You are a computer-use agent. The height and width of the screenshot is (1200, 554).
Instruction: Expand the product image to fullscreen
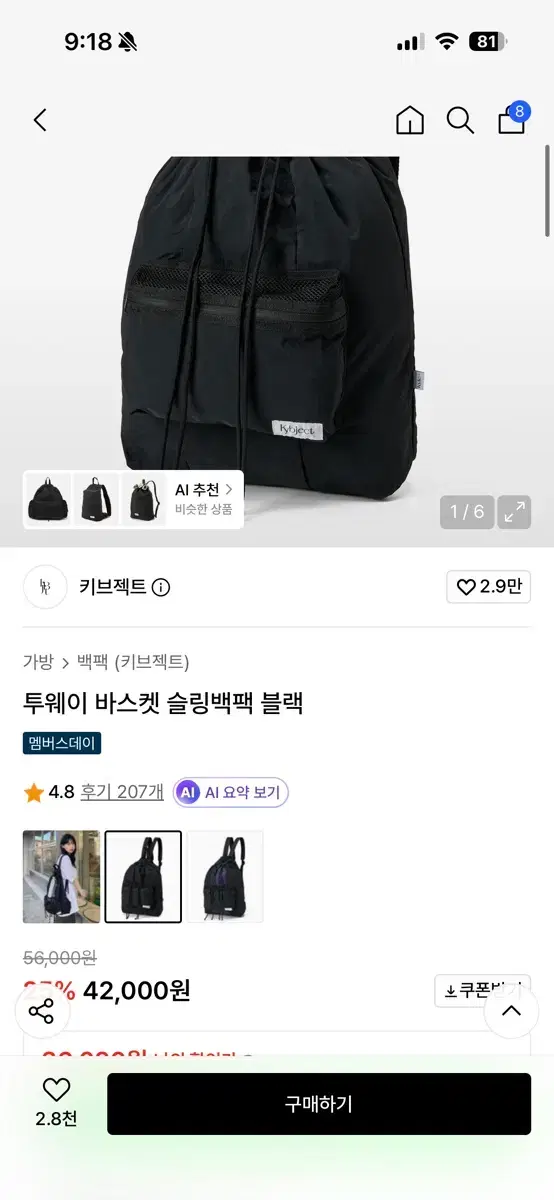[x=515, y=513]
